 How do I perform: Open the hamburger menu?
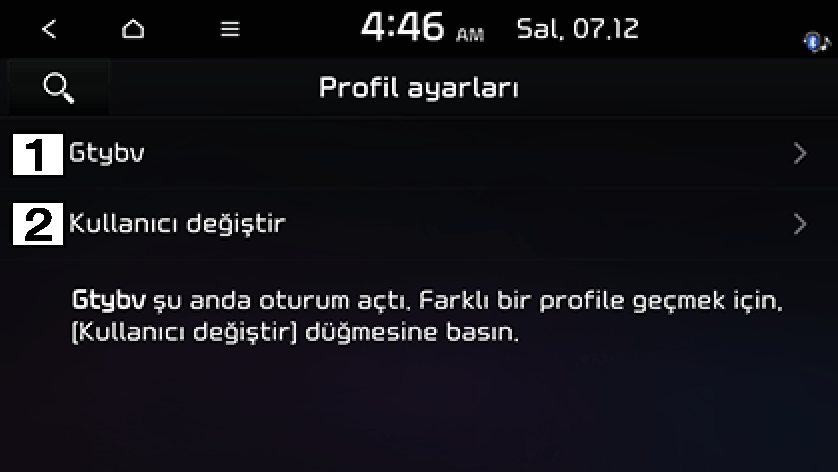coord(230,29)
